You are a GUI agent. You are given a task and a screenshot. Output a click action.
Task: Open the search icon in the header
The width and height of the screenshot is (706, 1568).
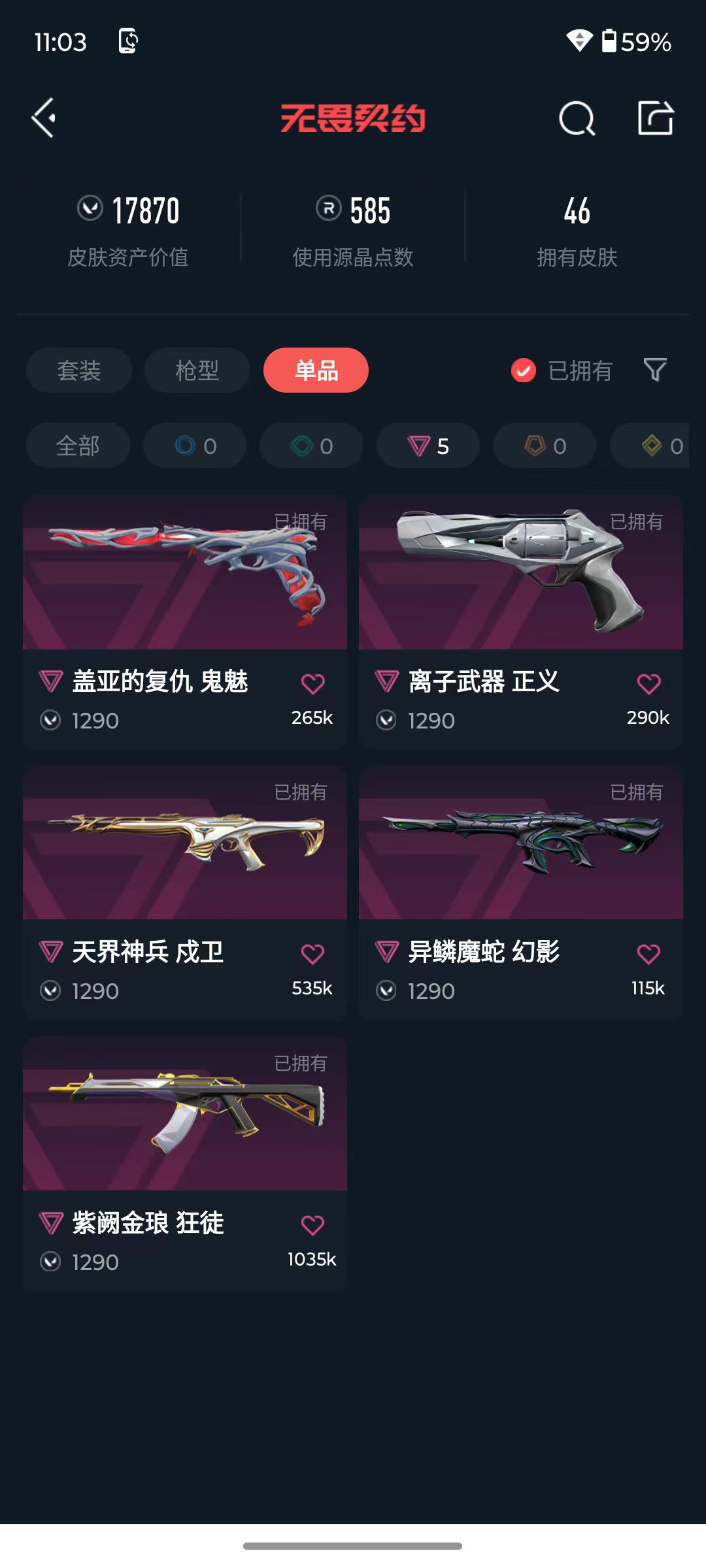pyautogui.click(x=577, y=119)
